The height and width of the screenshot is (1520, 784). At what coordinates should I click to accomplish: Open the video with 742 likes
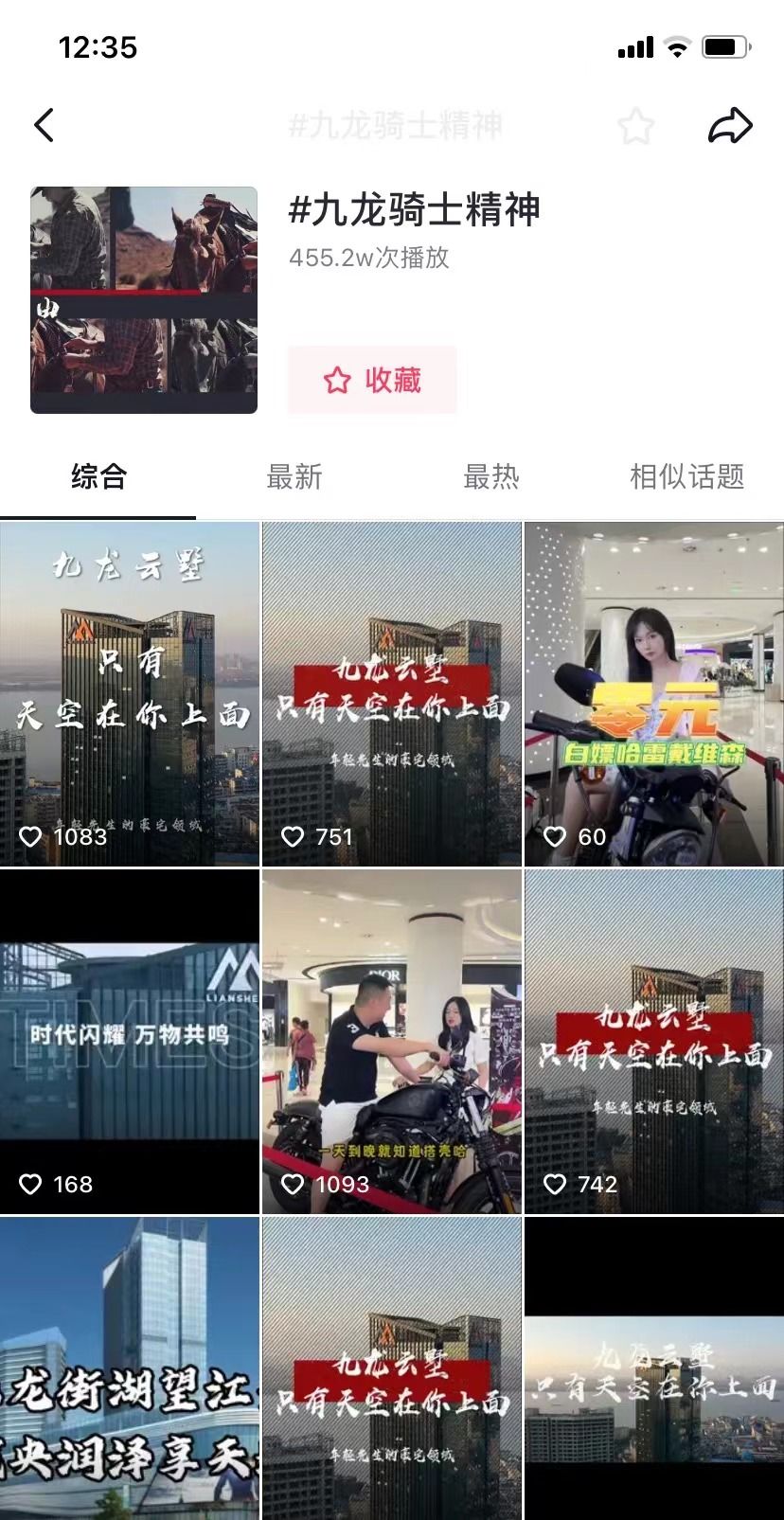tap(653, 1041)
